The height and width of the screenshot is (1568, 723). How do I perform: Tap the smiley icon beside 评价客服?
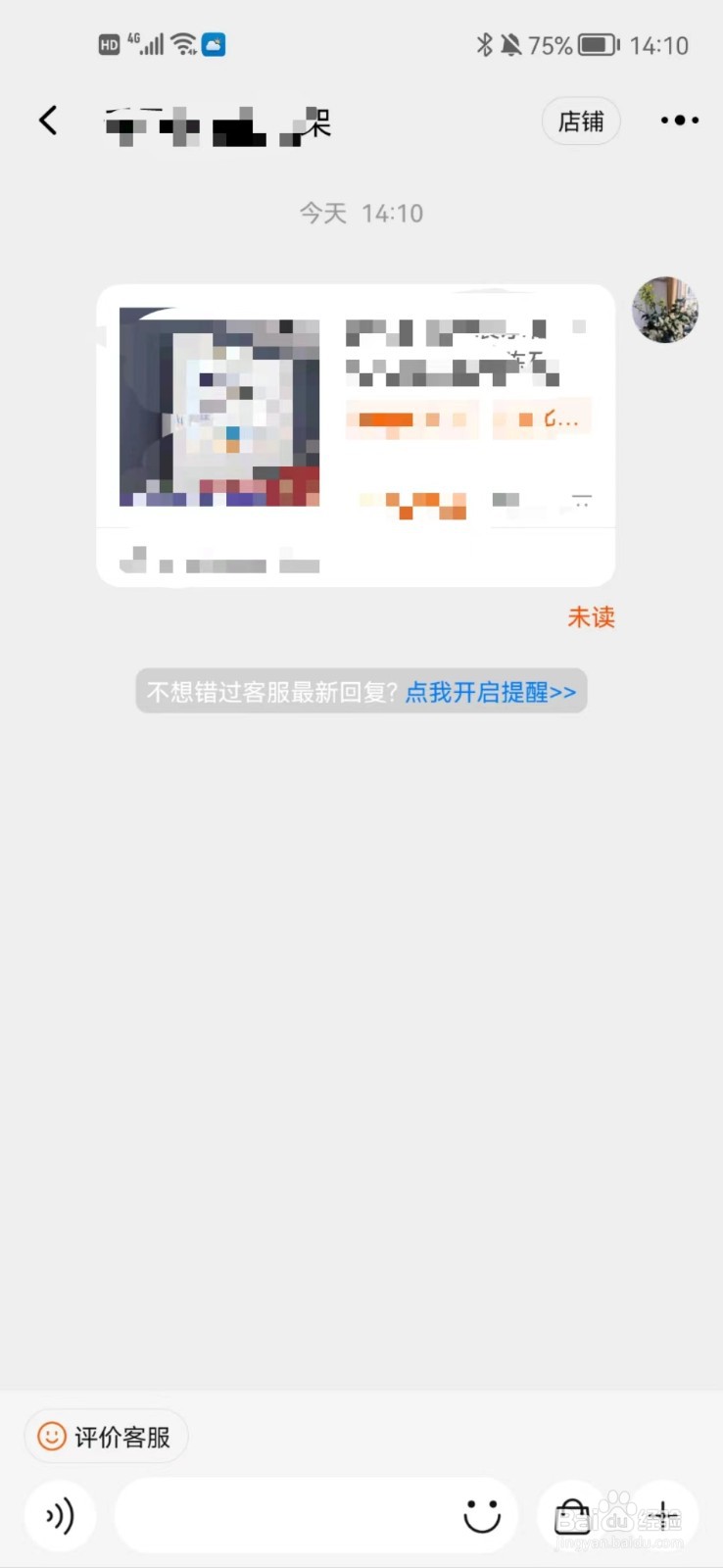(x=52, y=1436)
